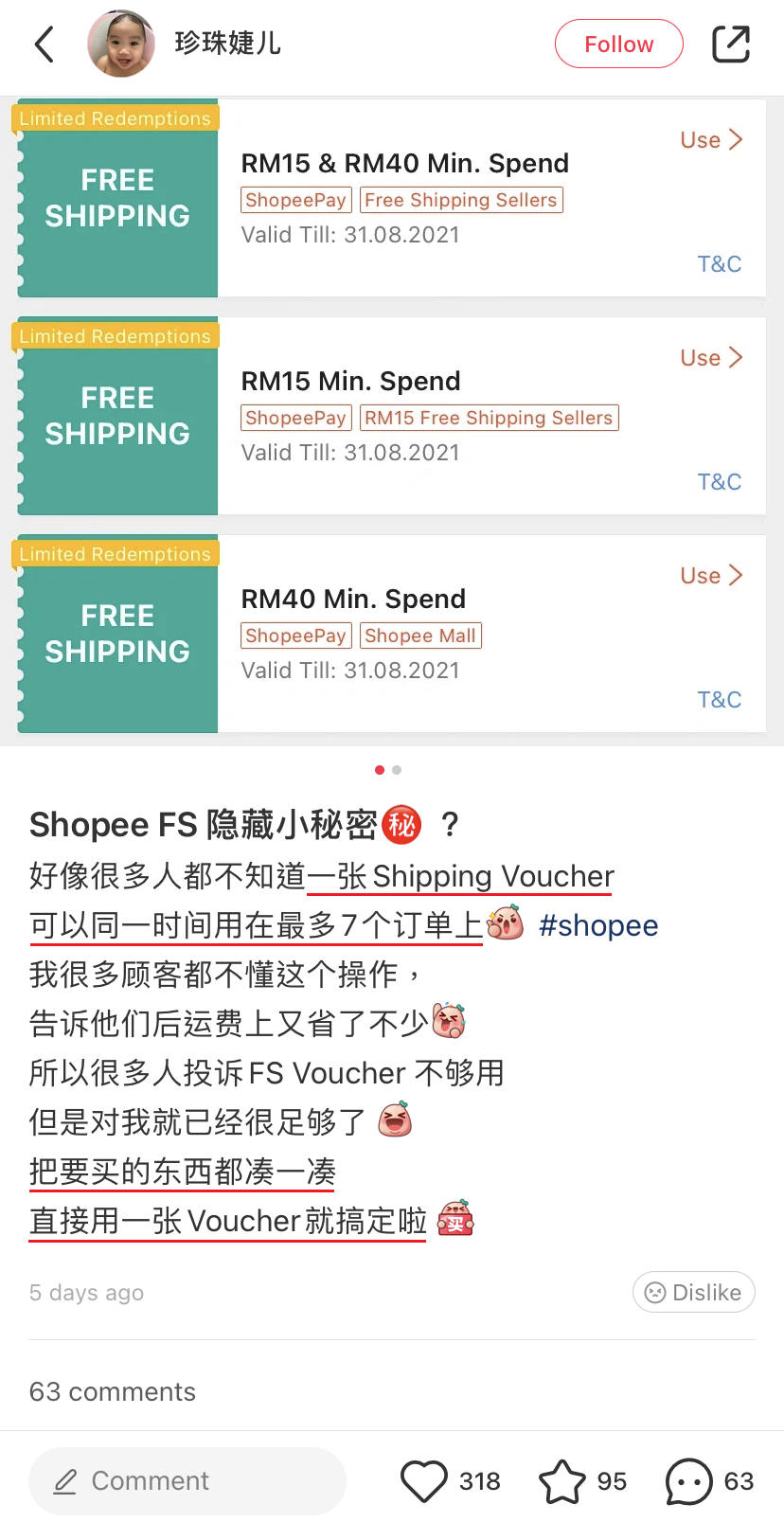Share this post
Screen dimensions: 784x1522
click(730, 45)
